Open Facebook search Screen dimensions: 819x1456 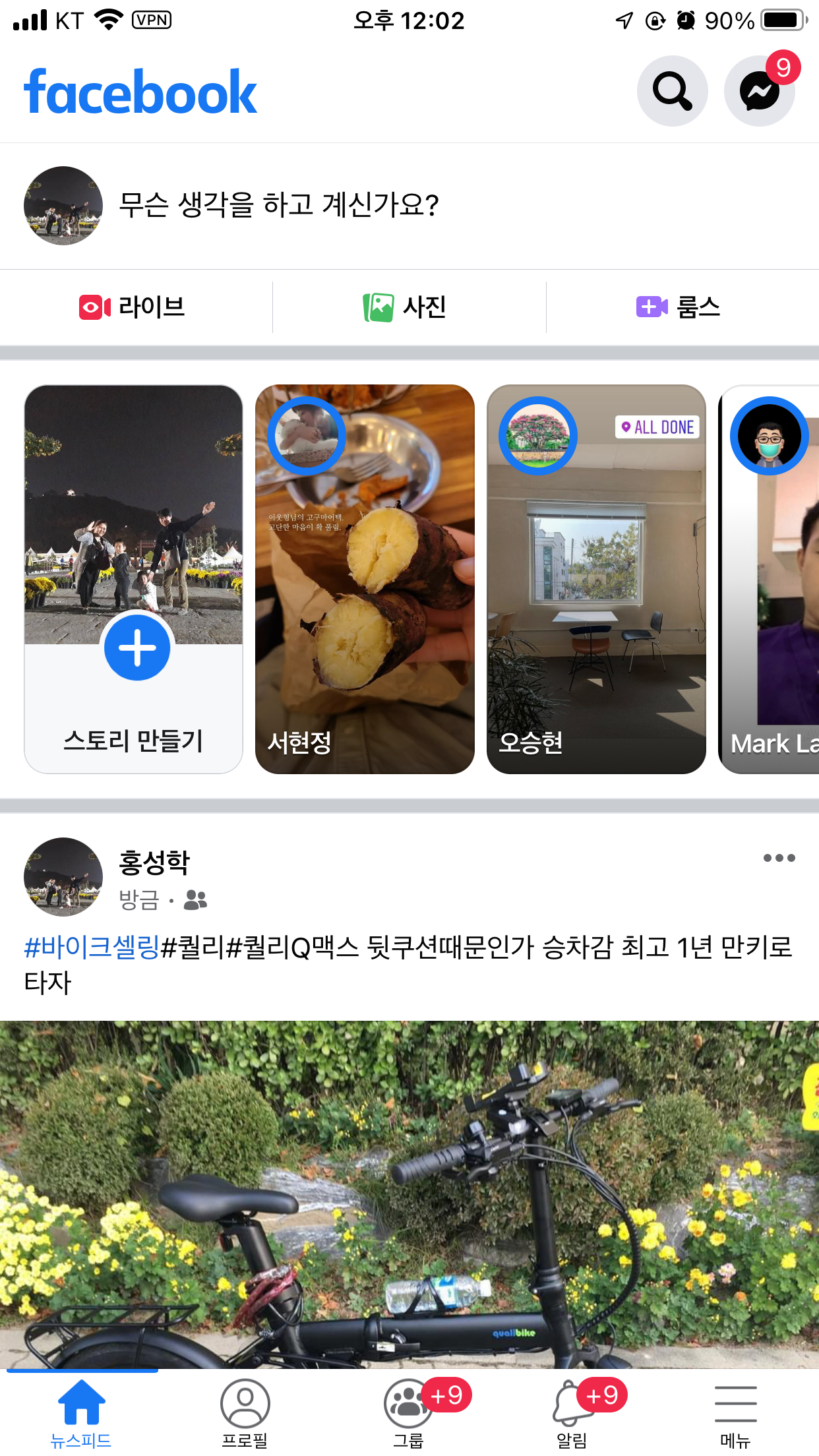coord(672,91)
